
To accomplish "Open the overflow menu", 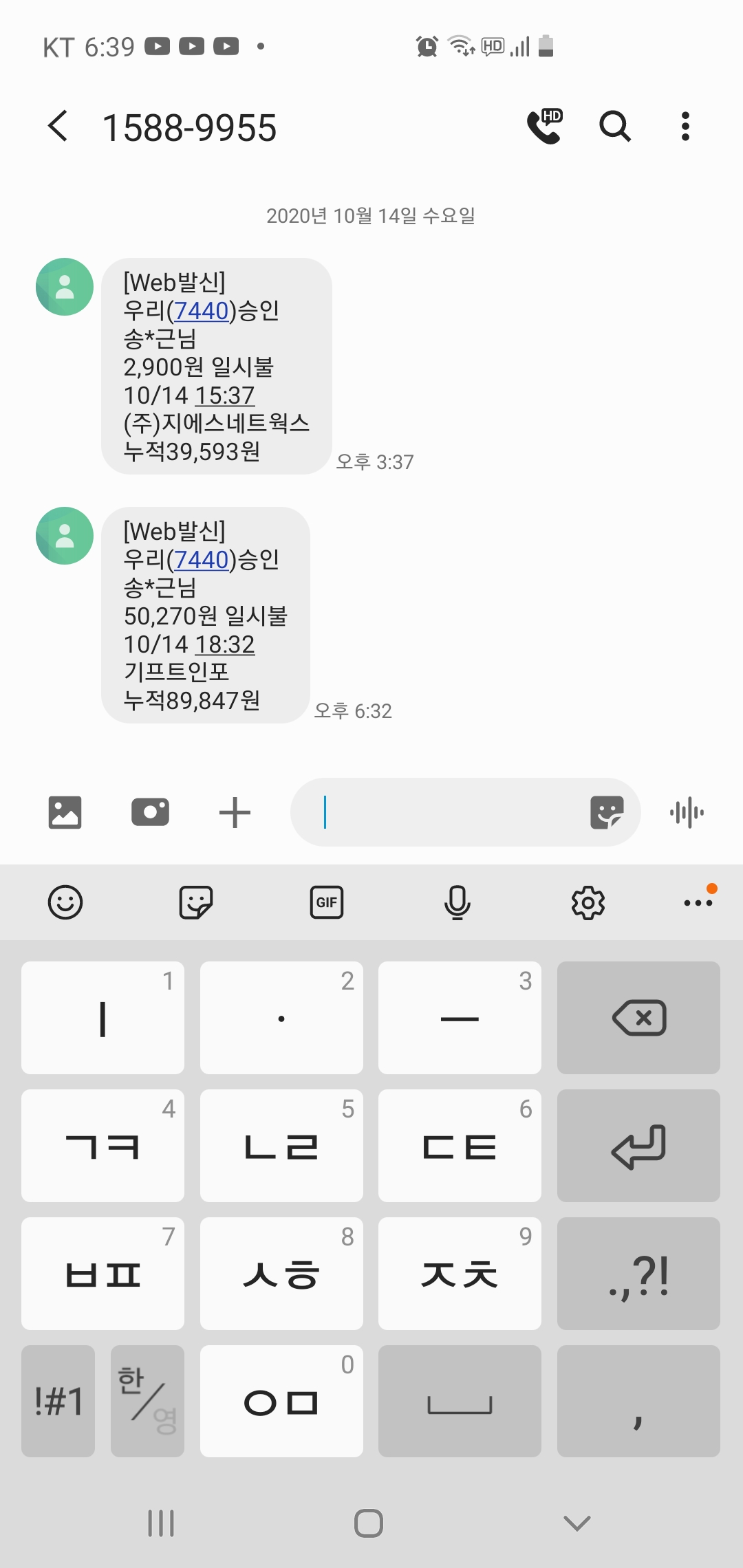I will [685, 127].
